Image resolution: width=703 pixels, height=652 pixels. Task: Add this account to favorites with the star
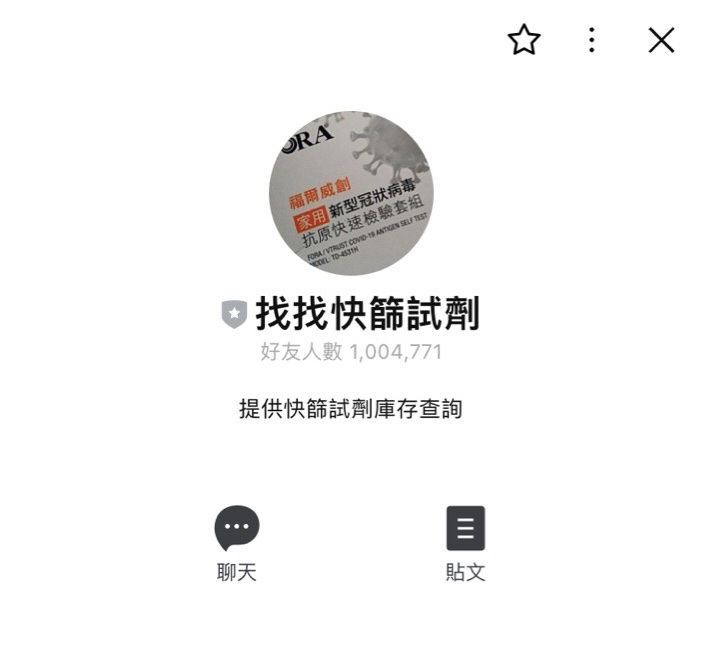pos(524,40)
